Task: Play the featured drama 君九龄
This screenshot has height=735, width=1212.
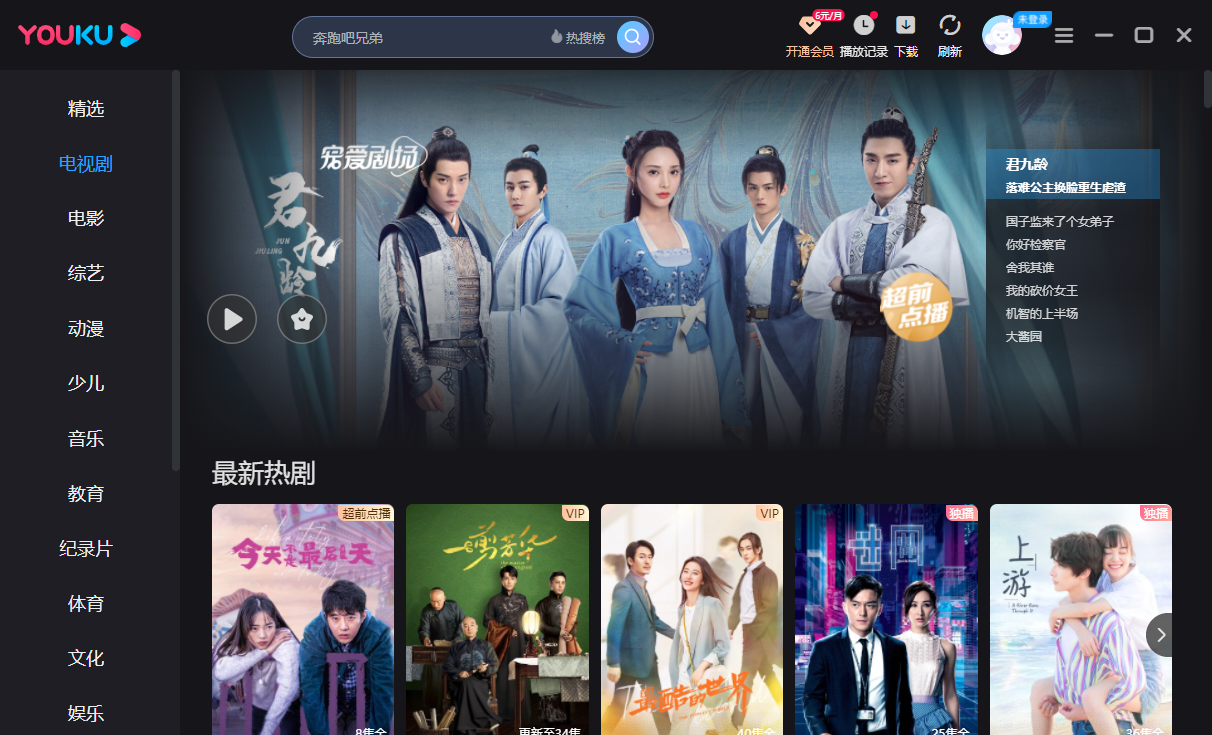Action: click(232, 319)
